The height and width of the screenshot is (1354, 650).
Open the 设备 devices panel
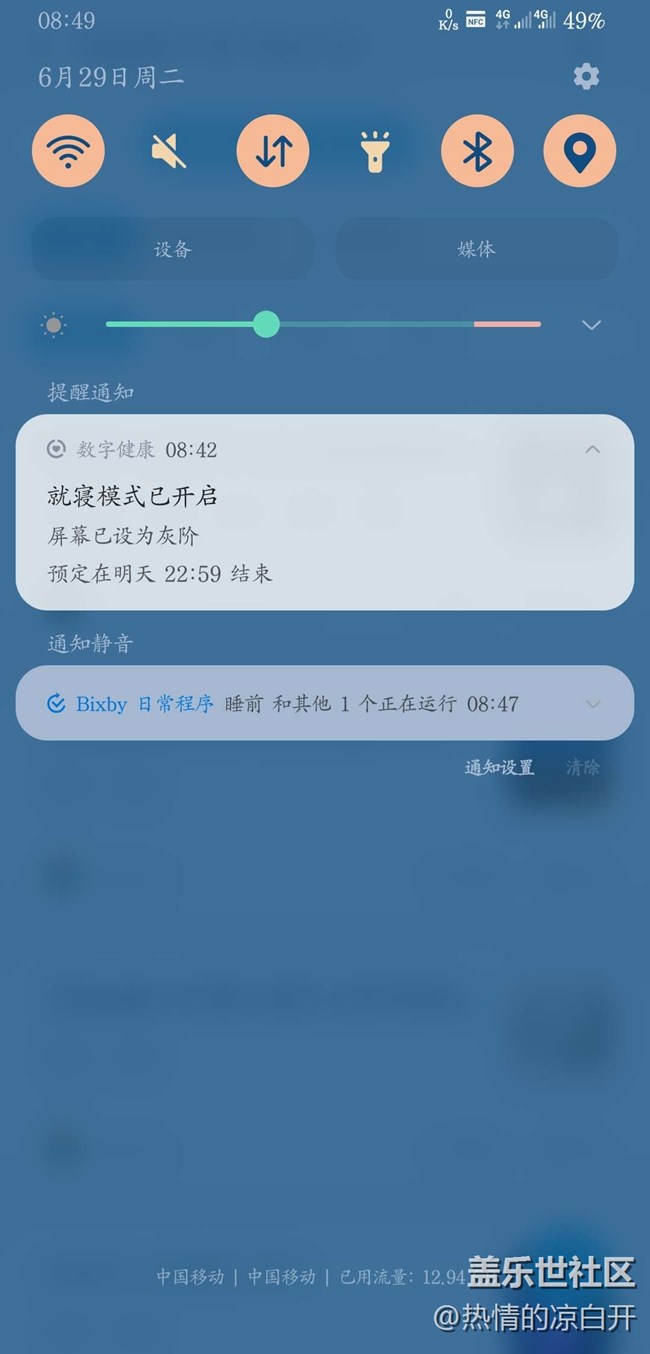pos(173,249)
